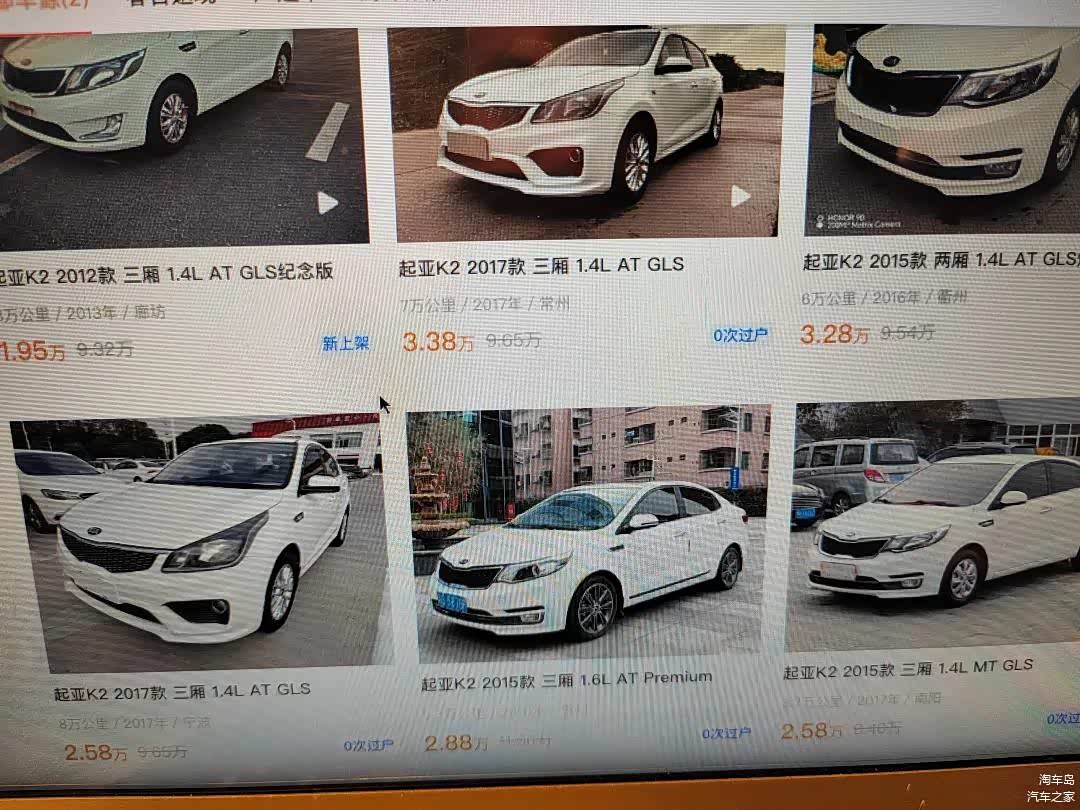Open the 起亚K2 2017款 listing priced 3.38万
This screenshot has width=1080, height=810.
(541, 266)
